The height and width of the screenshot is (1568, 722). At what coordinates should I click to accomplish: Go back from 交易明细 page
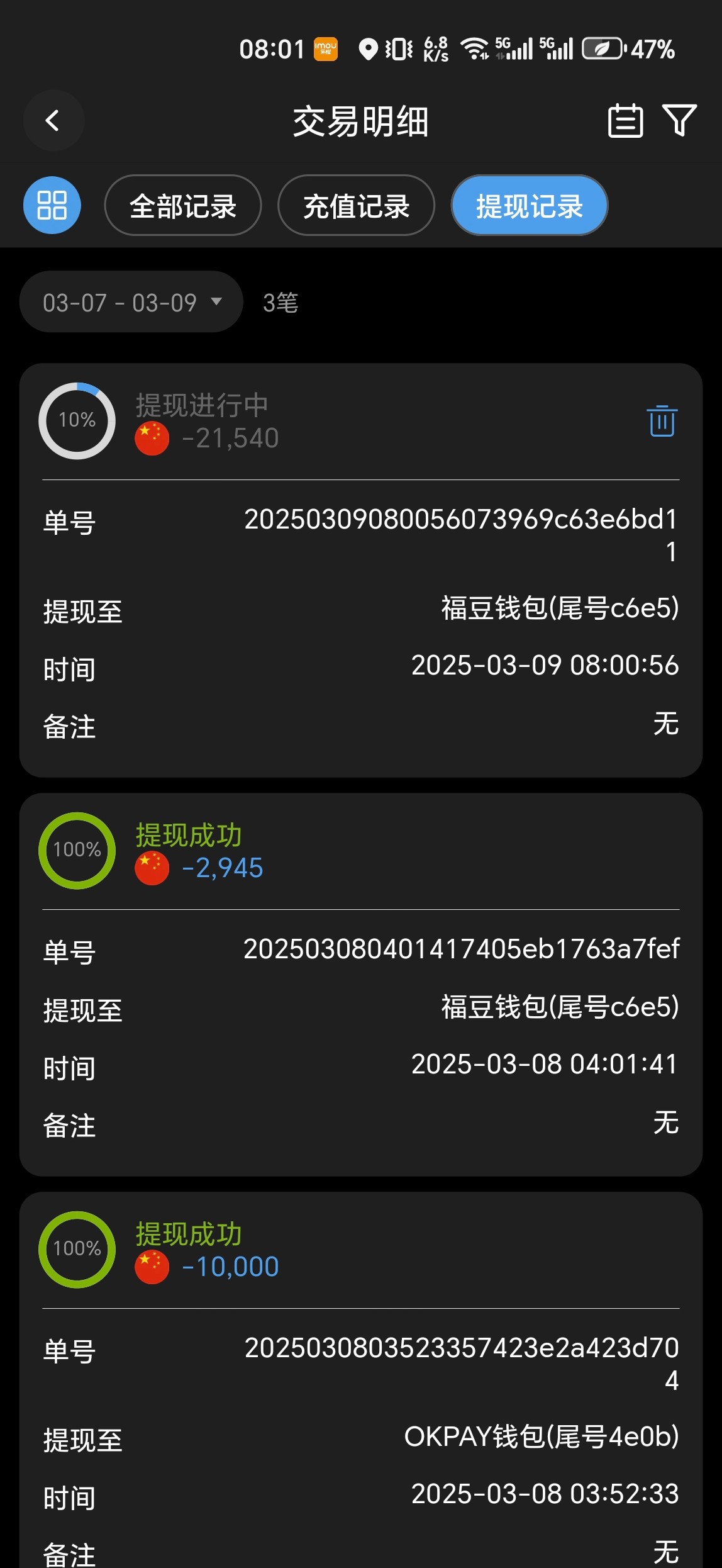(53, 120)
